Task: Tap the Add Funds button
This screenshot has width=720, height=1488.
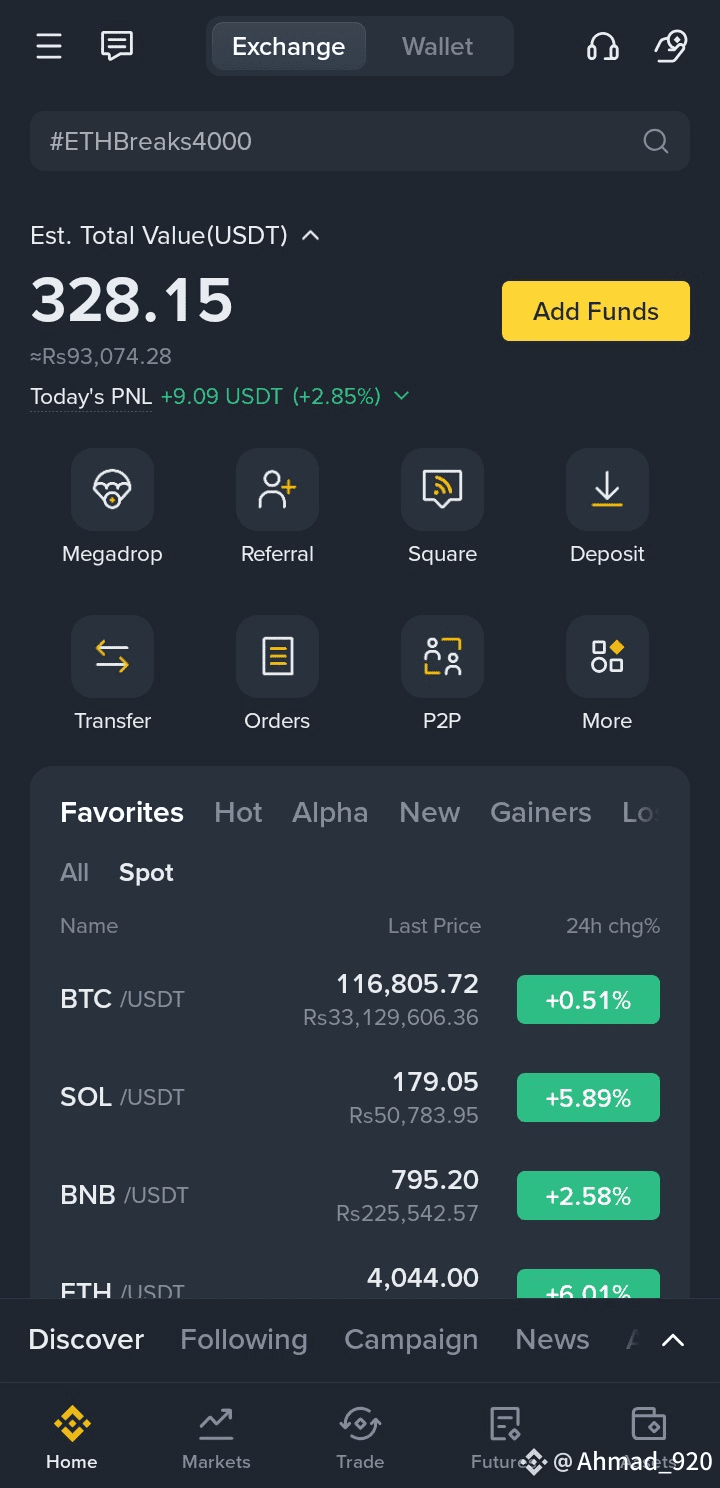Action: [x=596, y=311]
